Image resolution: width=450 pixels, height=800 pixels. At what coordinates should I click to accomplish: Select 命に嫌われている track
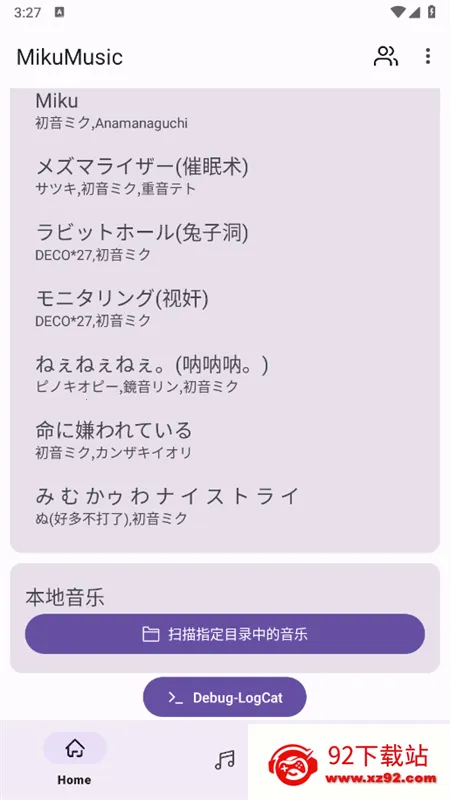[224, 439]
